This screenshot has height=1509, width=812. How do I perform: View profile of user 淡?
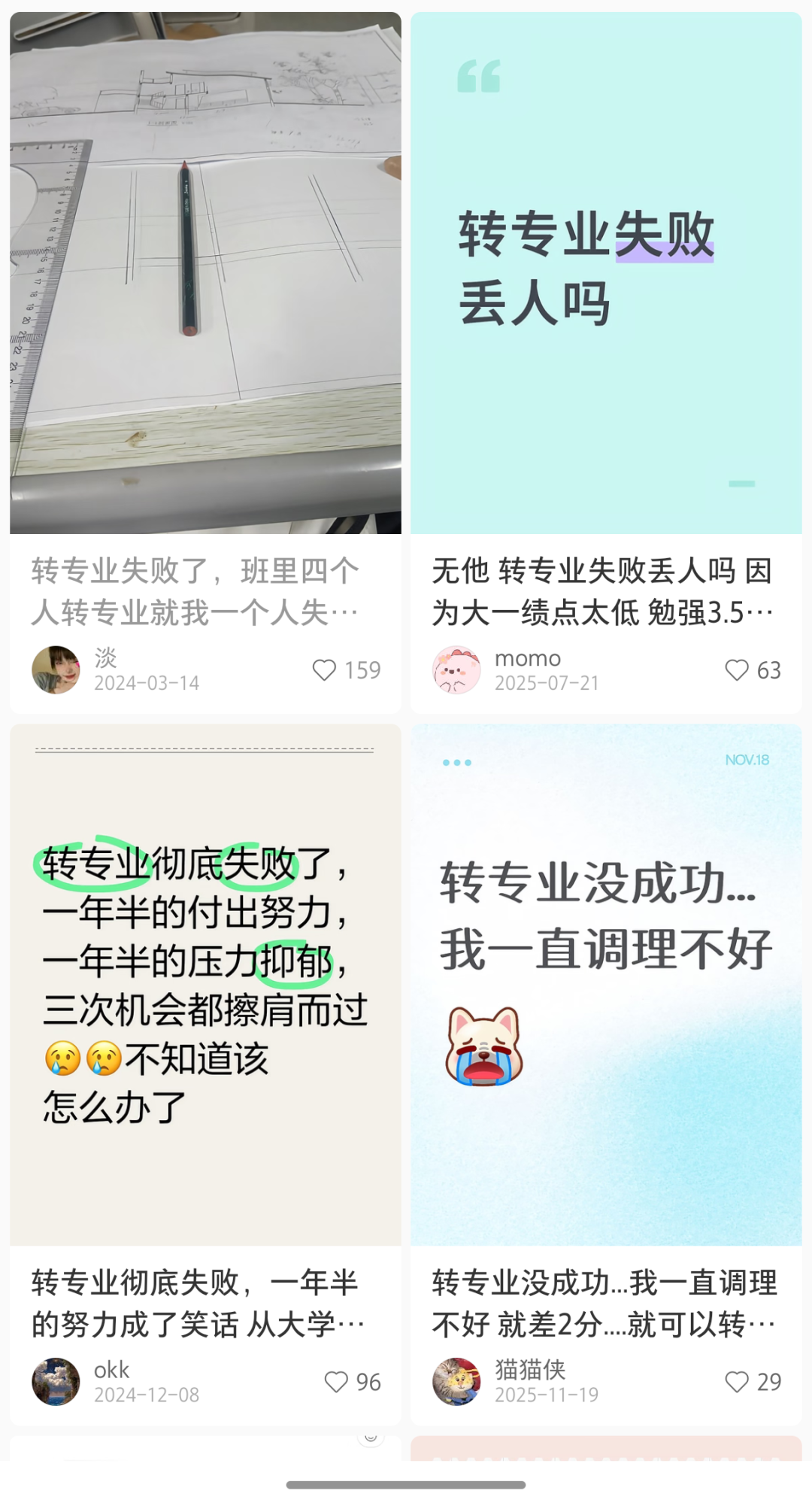point(56,669)
